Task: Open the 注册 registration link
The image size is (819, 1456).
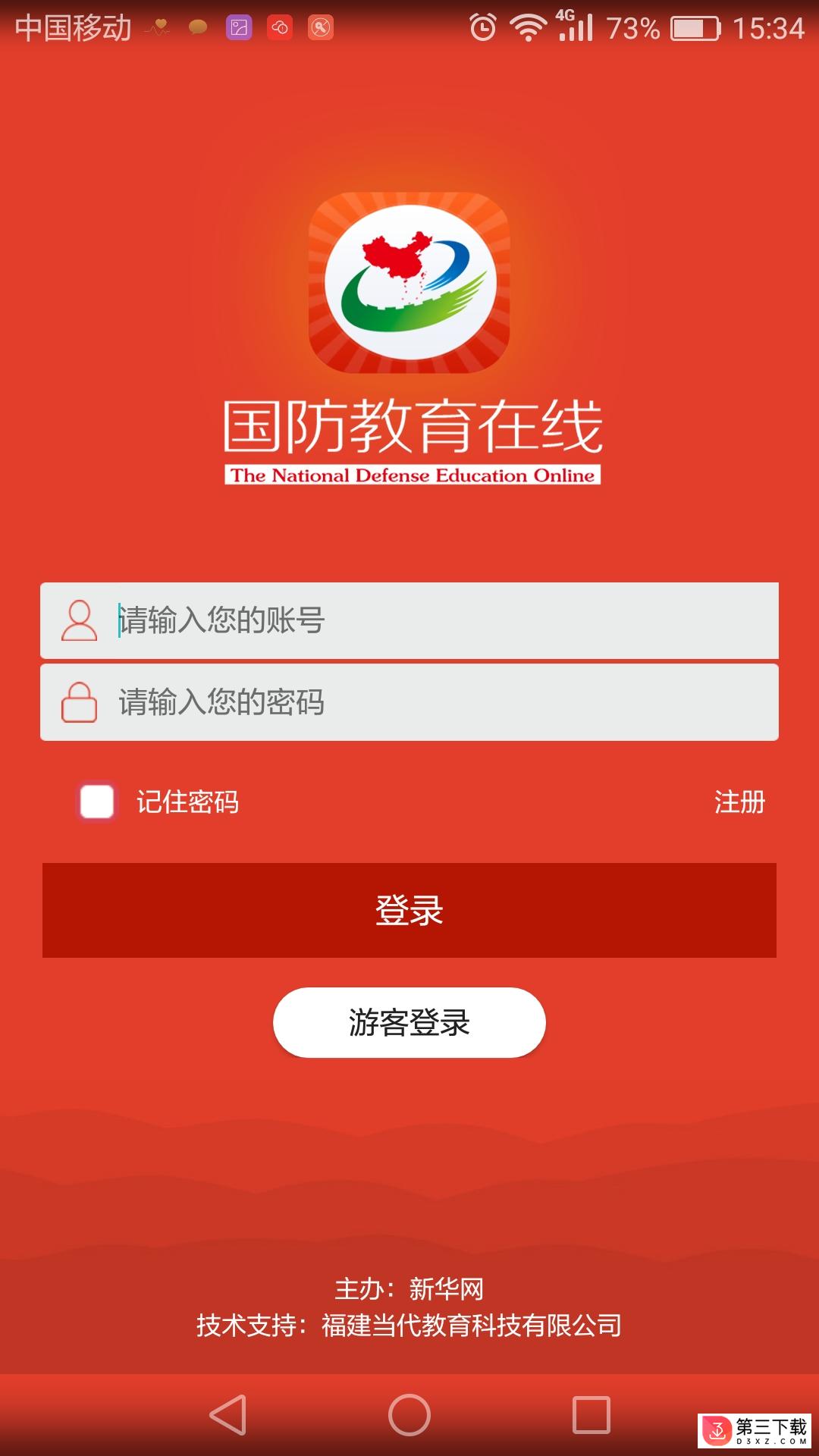Action: point(739,802)
